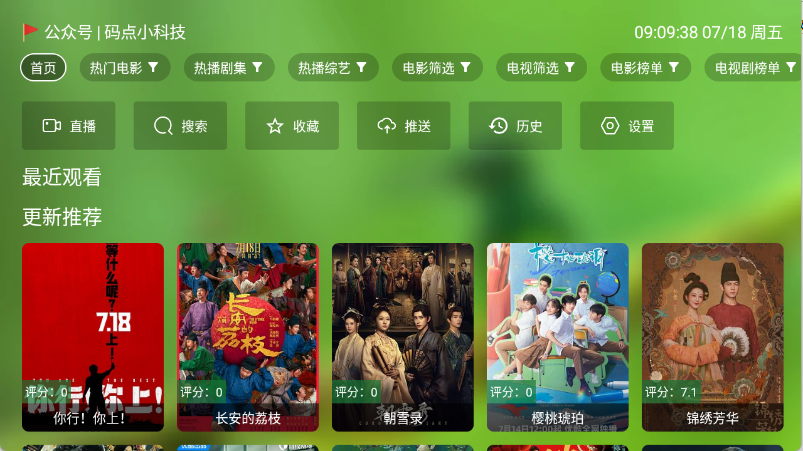Go to the 电视剧榜单 tab

tap(752, 68)
